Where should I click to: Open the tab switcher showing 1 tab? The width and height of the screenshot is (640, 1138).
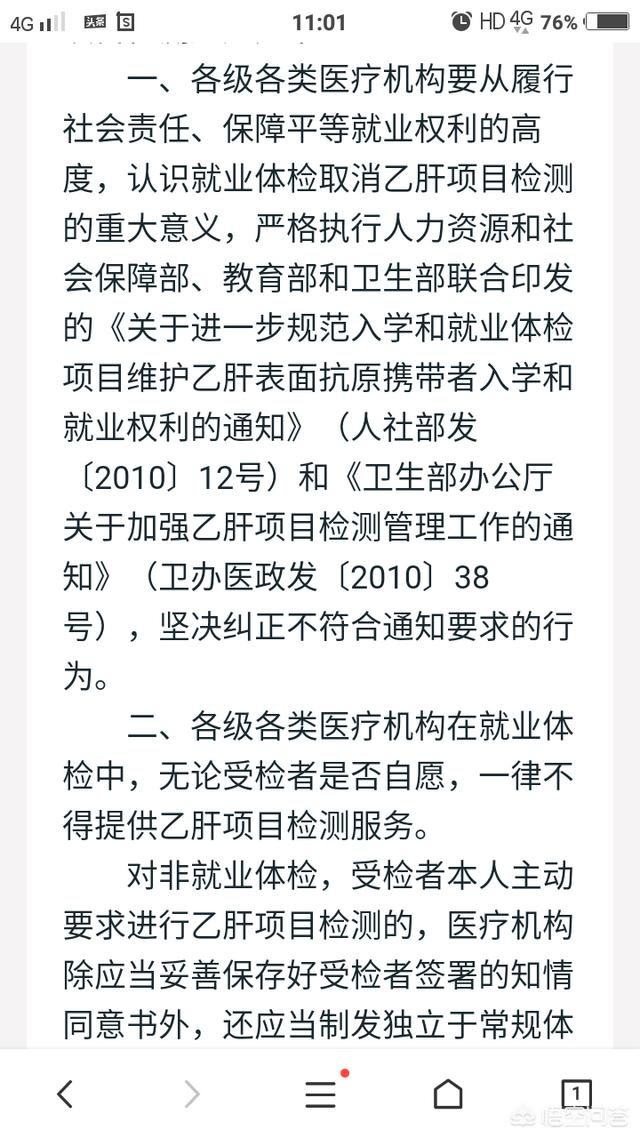pyautogui.click(x=576, y=1094)
